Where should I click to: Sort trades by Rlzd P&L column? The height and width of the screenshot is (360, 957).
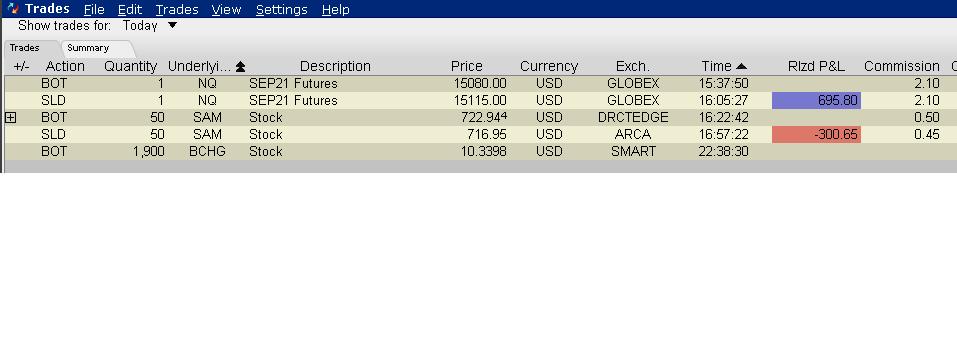point(816,66)
